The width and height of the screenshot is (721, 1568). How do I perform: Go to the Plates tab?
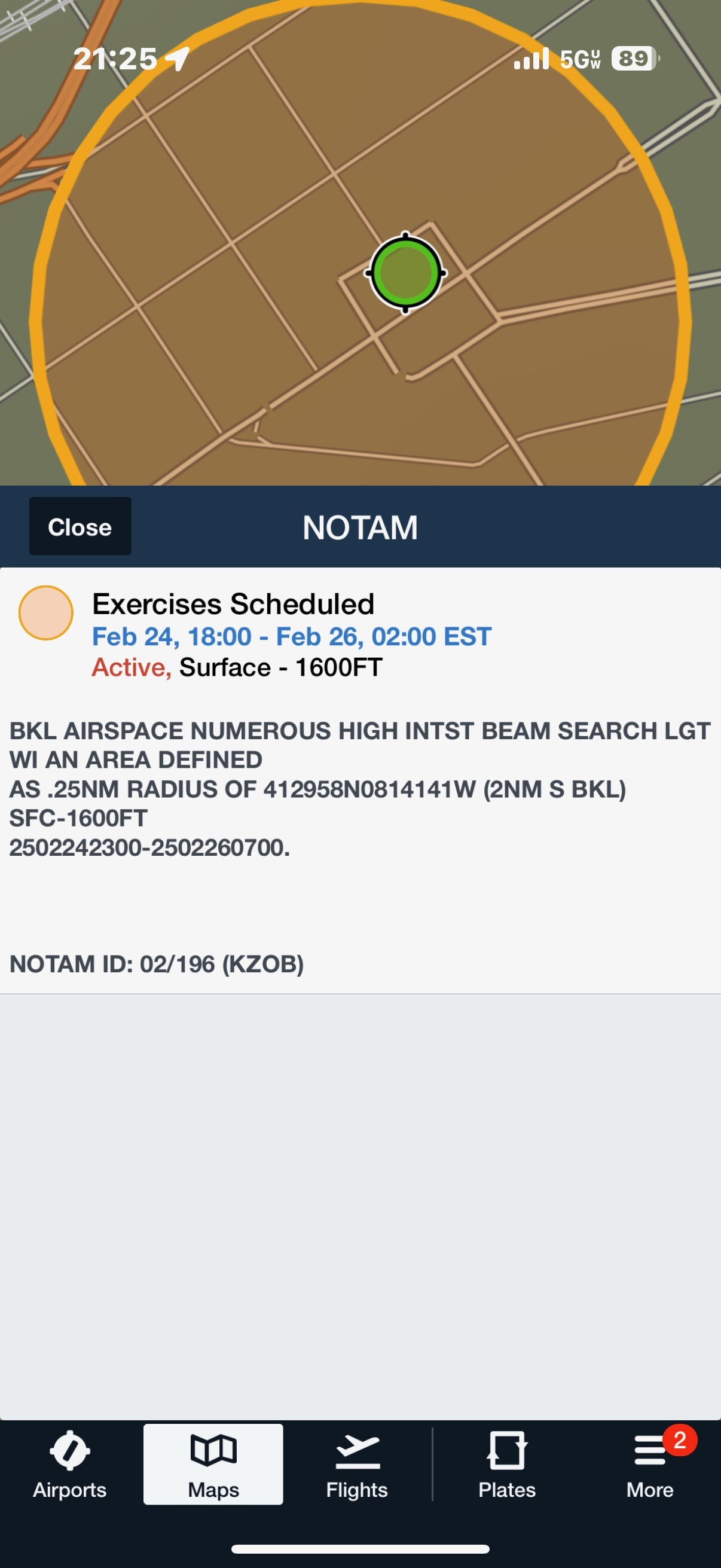(x=507, y=1465)
